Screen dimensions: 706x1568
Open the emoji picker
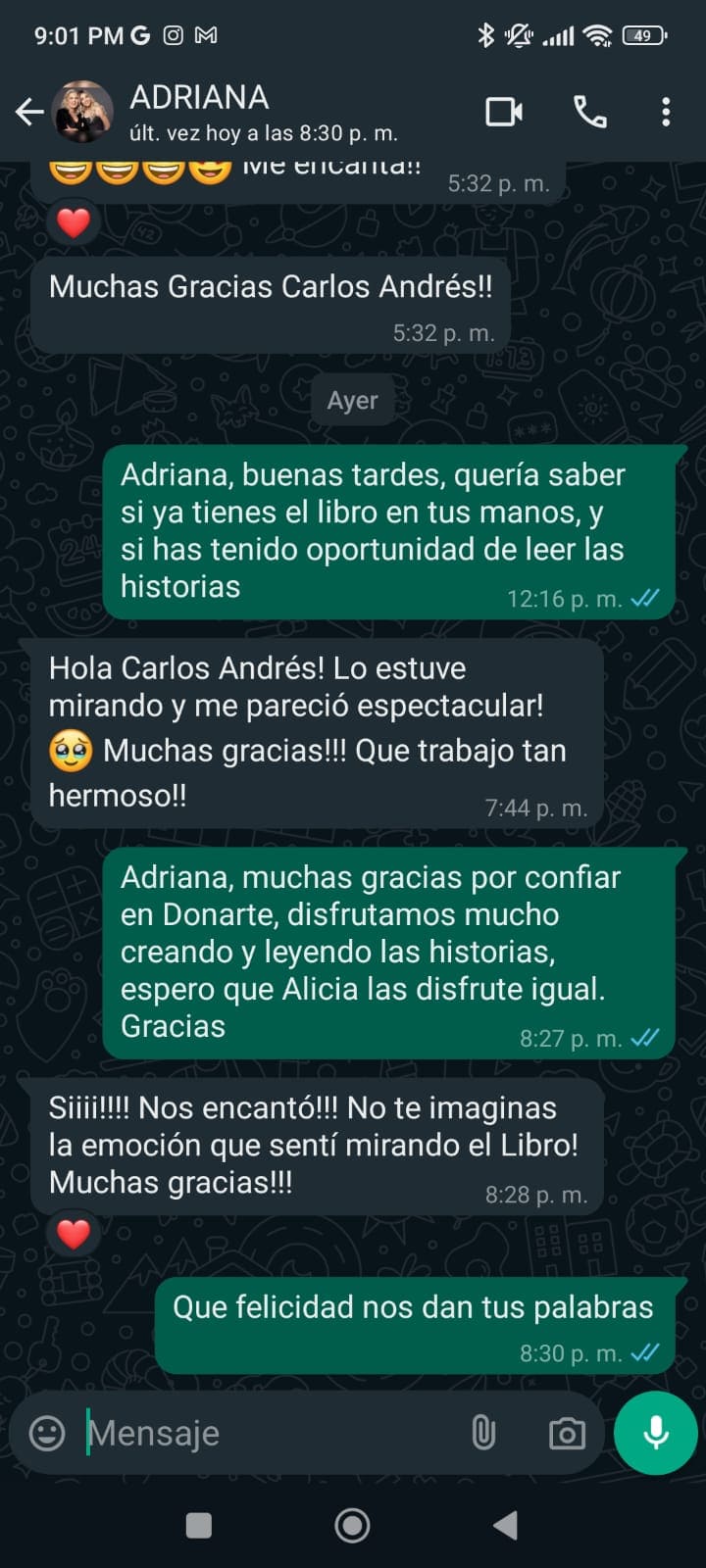point(47,1433)
